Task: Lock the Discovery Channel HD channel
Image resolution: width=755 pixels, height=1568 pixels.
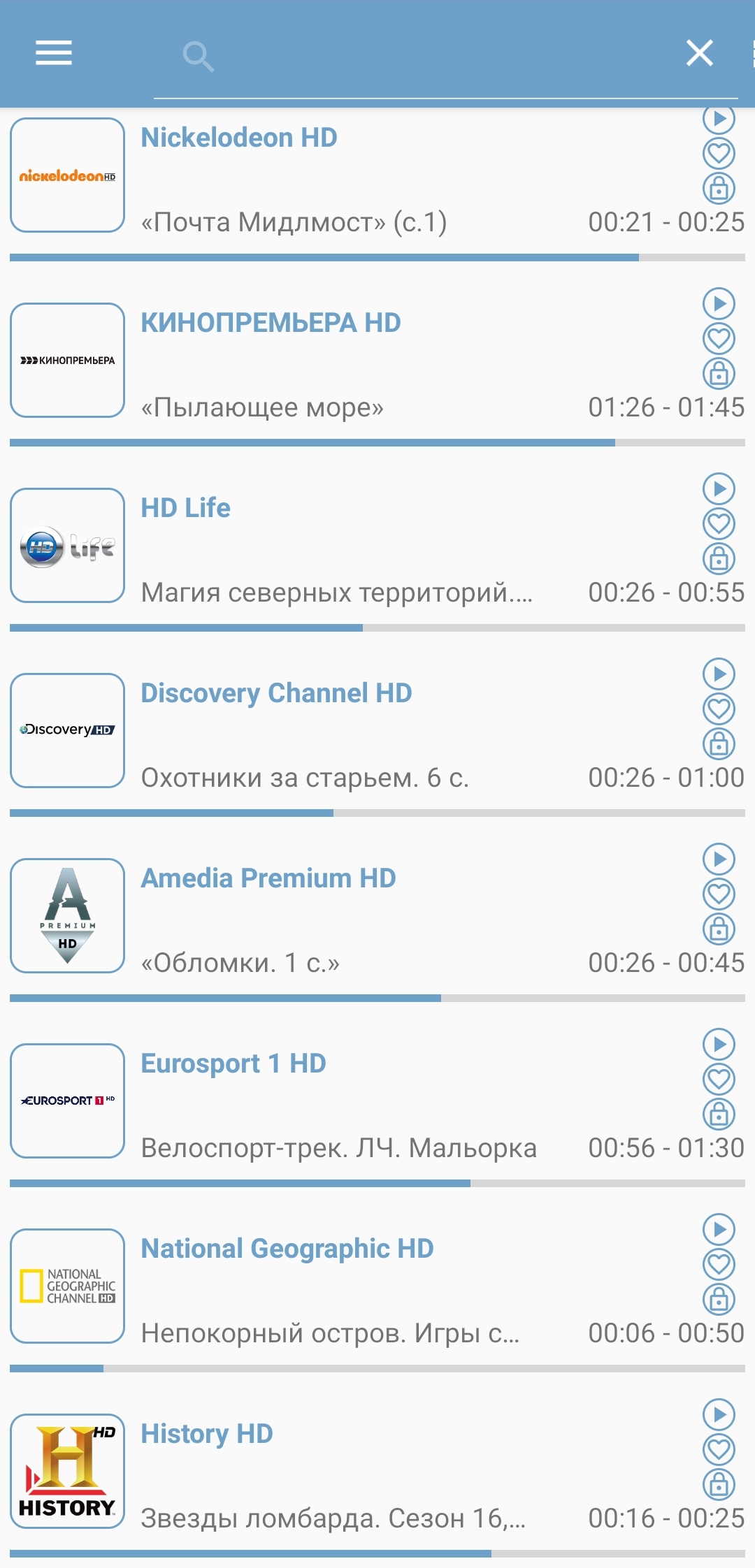Action: click(x=719, y=744)
